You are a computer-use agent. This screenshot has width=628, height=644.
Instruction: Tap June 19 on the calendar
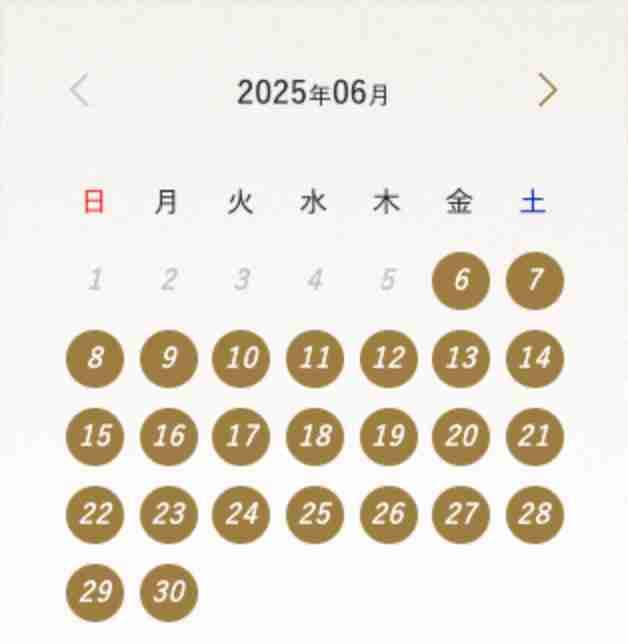click(388, 436)
